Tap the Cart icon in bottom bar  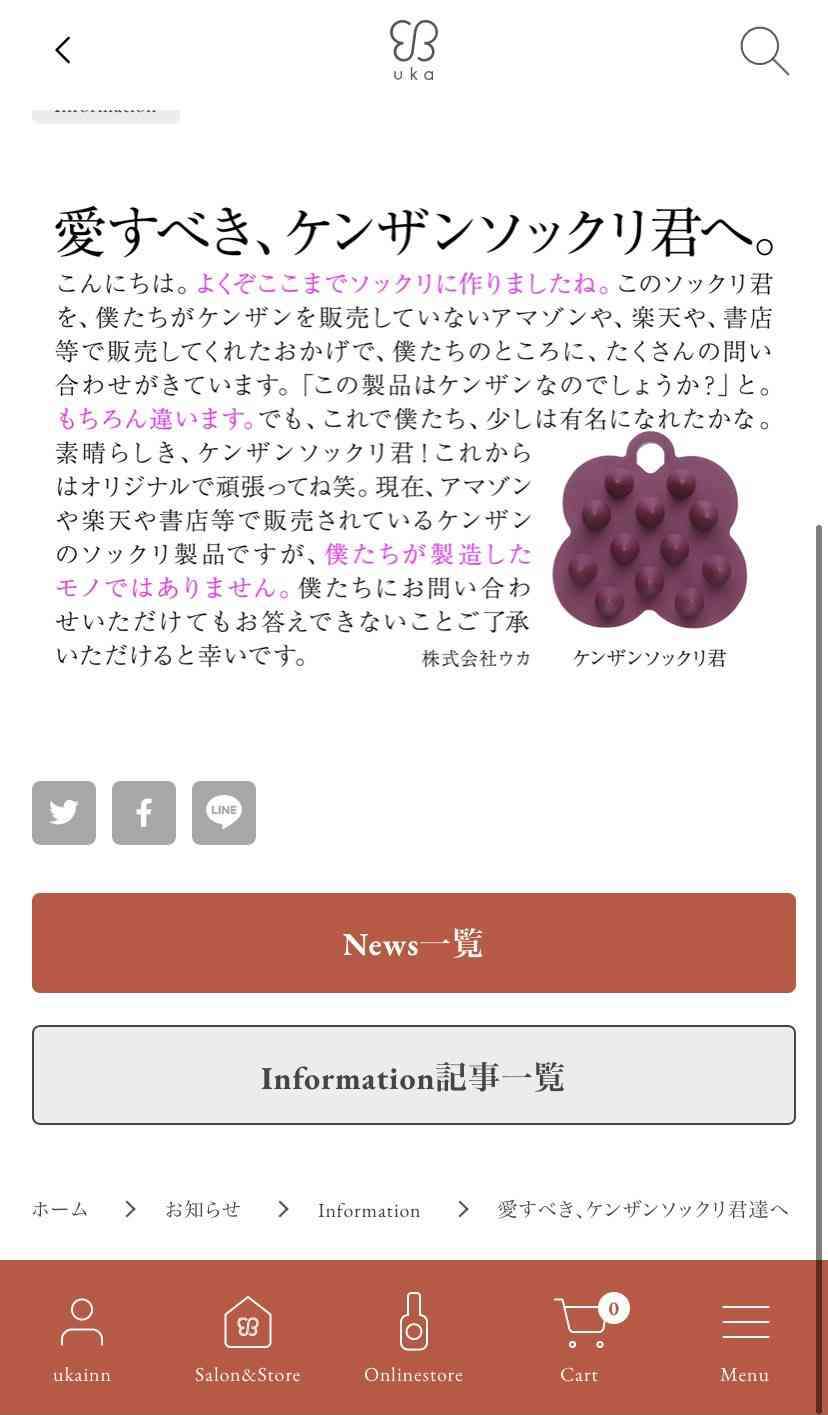click(x=579, y=1322)
